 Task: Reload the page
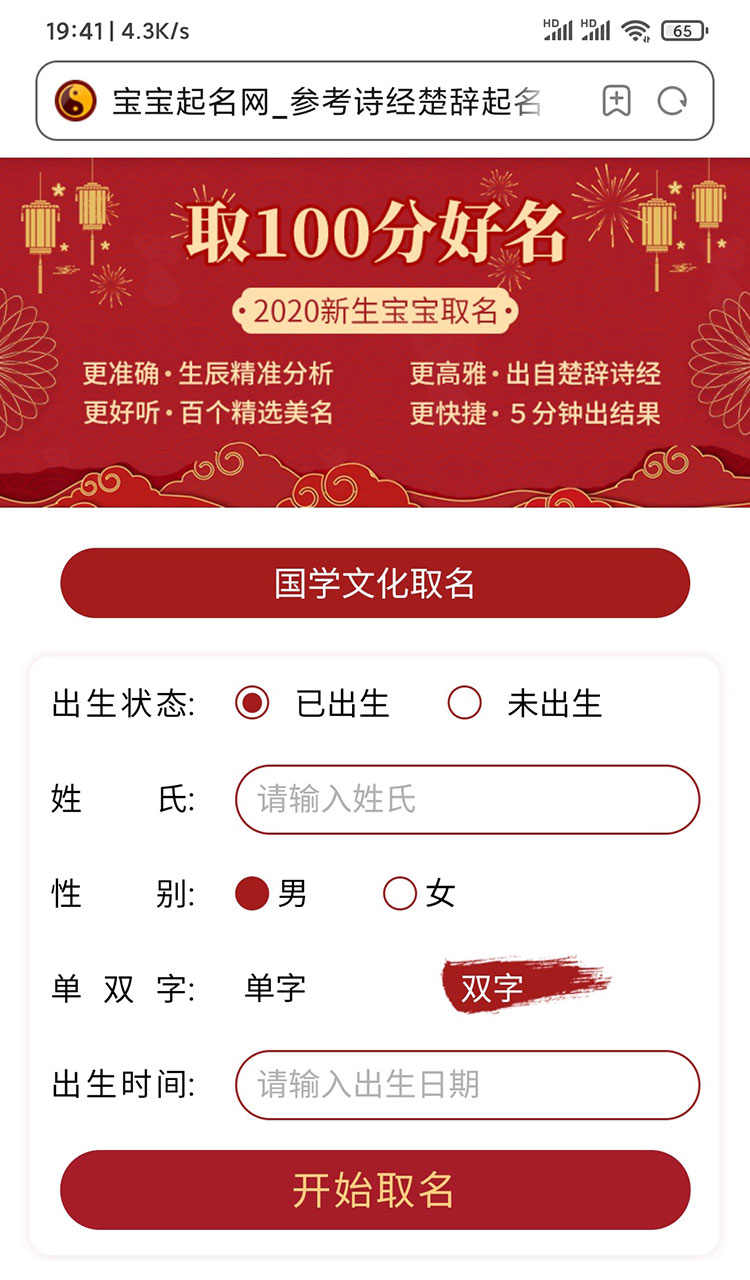673,101
